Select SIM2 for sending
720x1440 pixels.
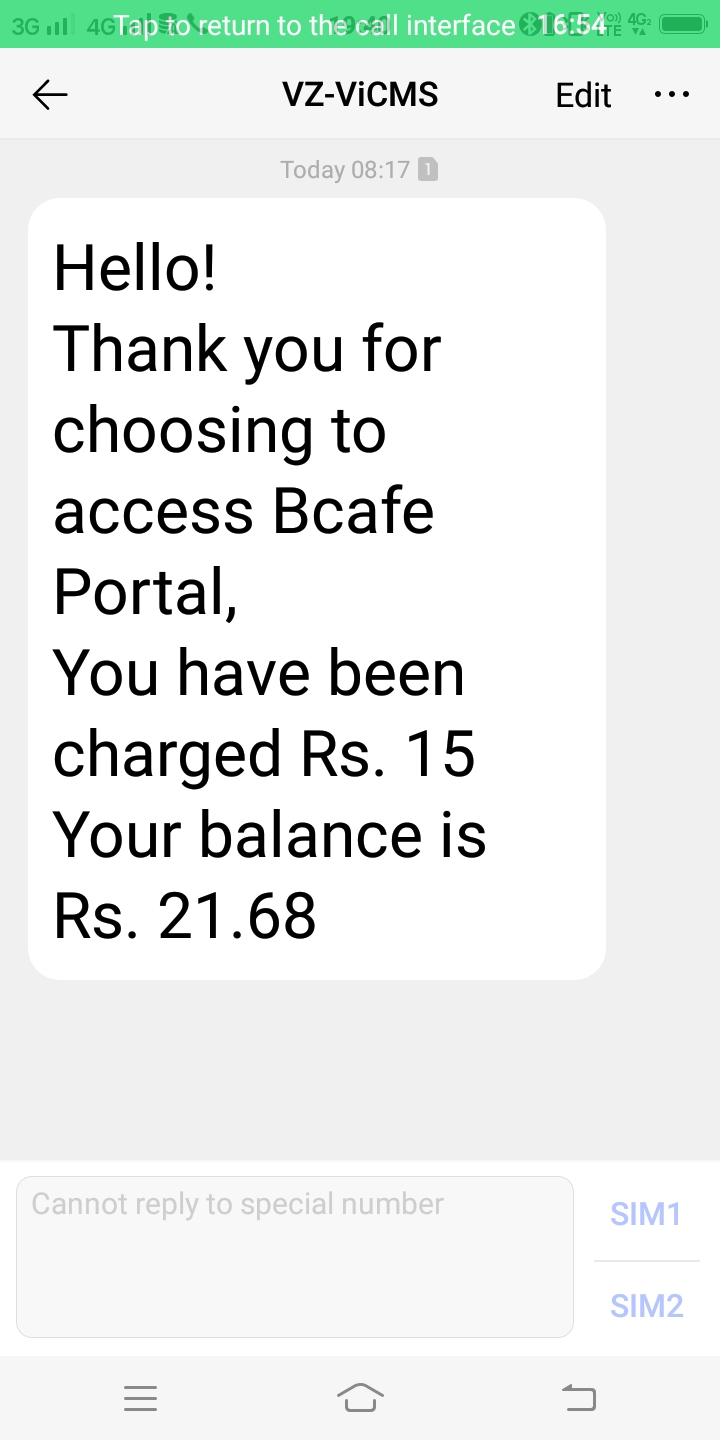click(x=646, y=1305)
